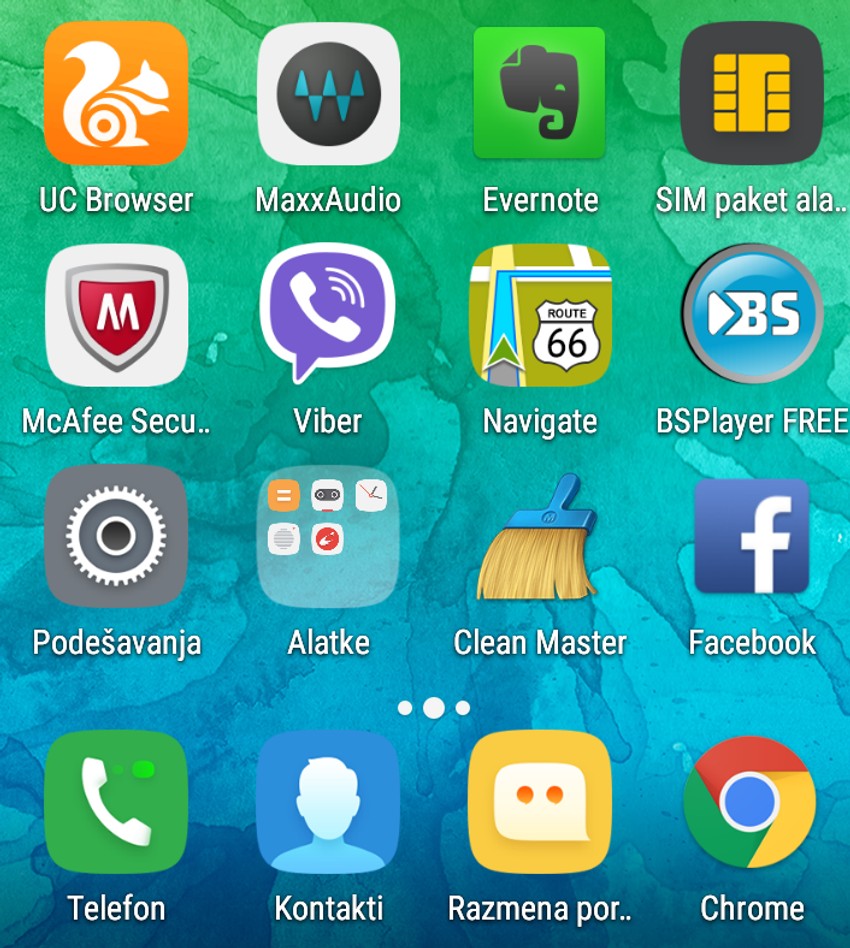
Task: Expand the Alatke folder
Action: tap(328, 536)
